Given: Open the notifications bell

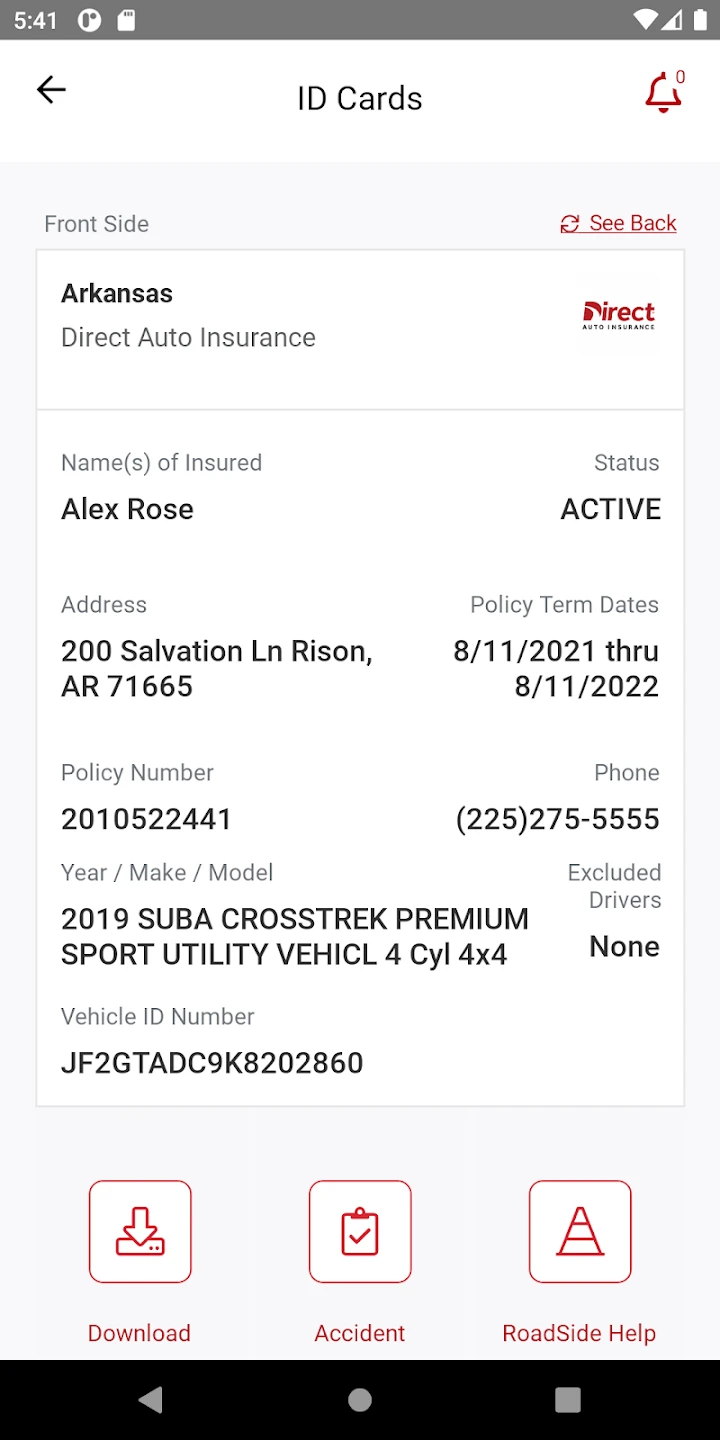Looking at the screenshot, I should point(663,94).
